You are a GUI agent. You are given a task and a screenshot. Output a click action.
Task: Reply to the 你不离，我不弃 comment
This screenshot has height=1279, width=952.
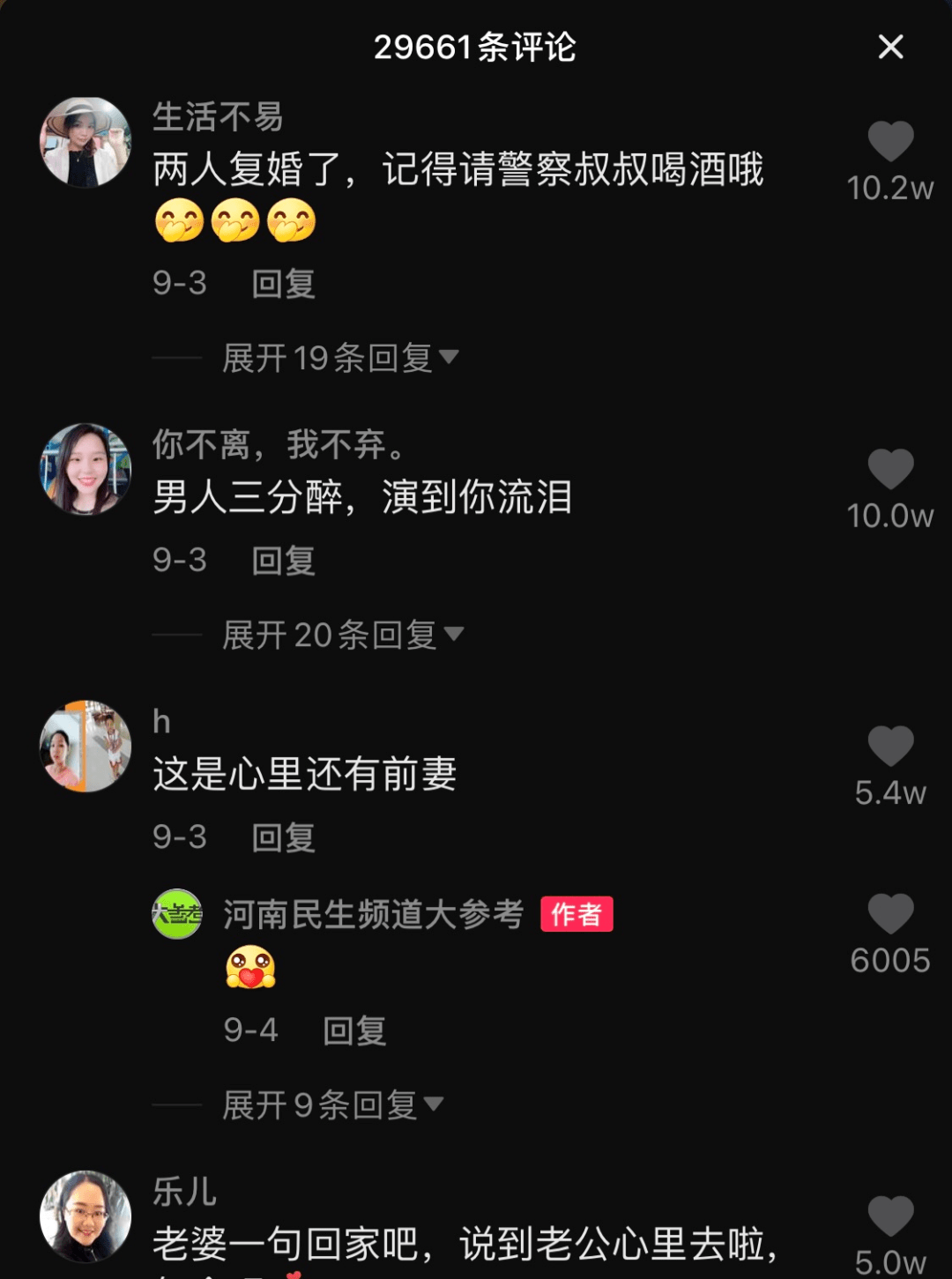tap(283, 561)
